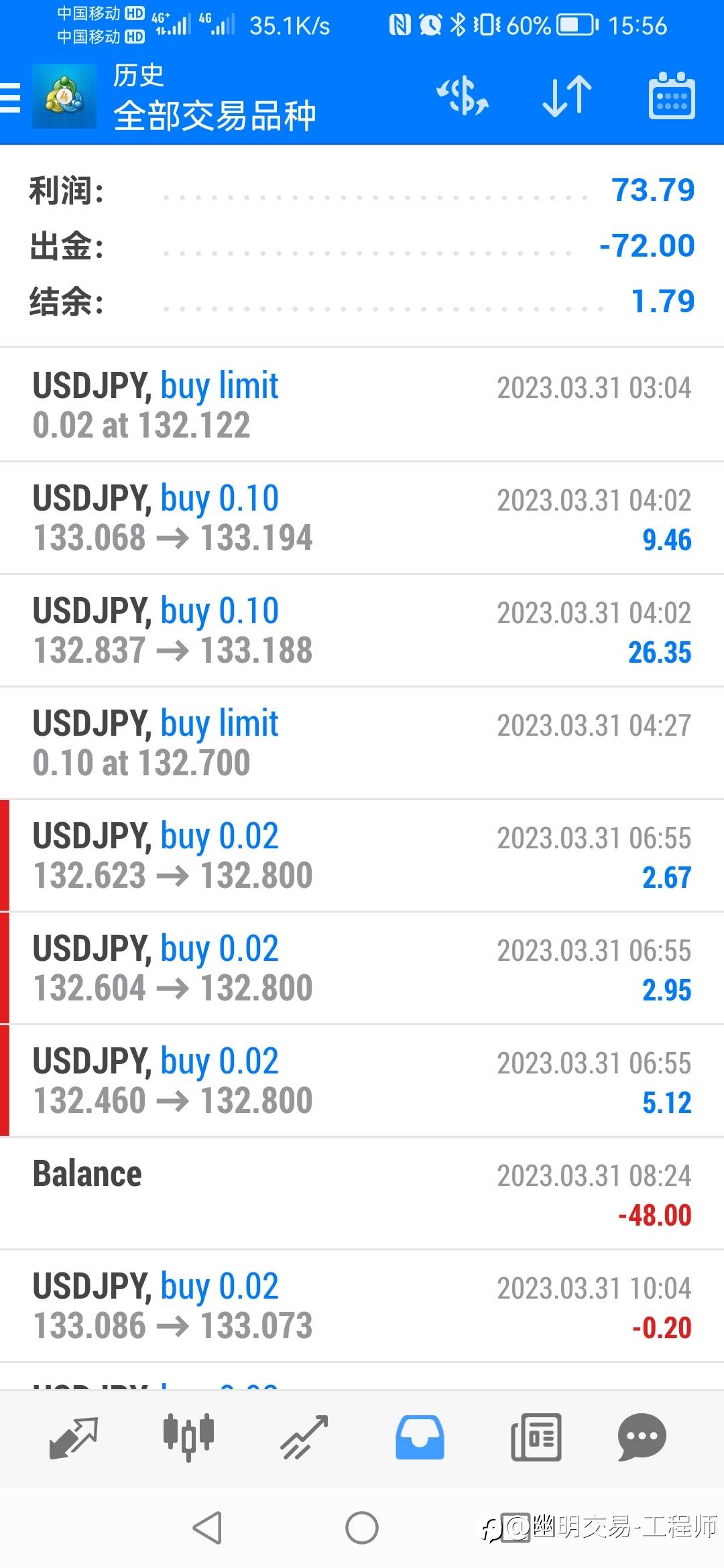Go back with the system back button

point(207,1528)
